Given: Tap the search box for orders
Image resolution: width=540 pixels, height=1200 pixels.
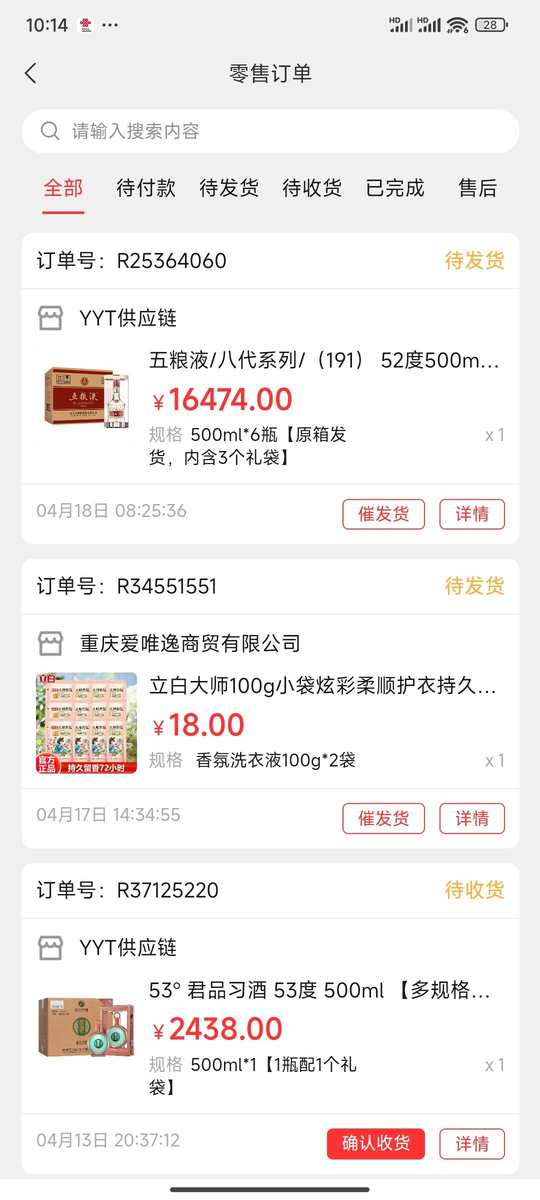Looking at the screenshot, I should click(x=270, y=131).
